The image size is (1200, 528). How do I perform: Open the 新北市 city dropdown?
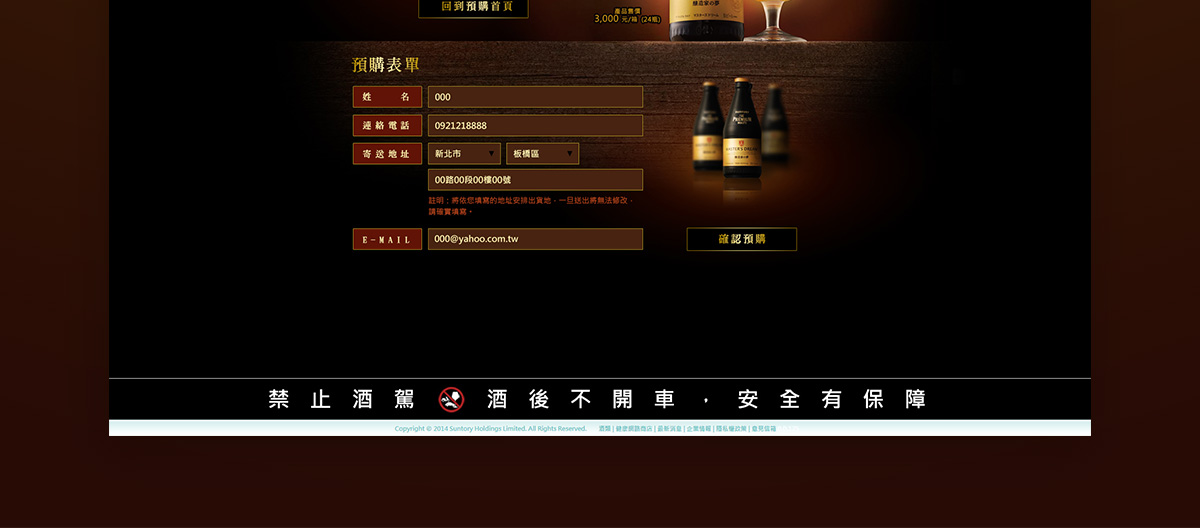pos(464,154)
